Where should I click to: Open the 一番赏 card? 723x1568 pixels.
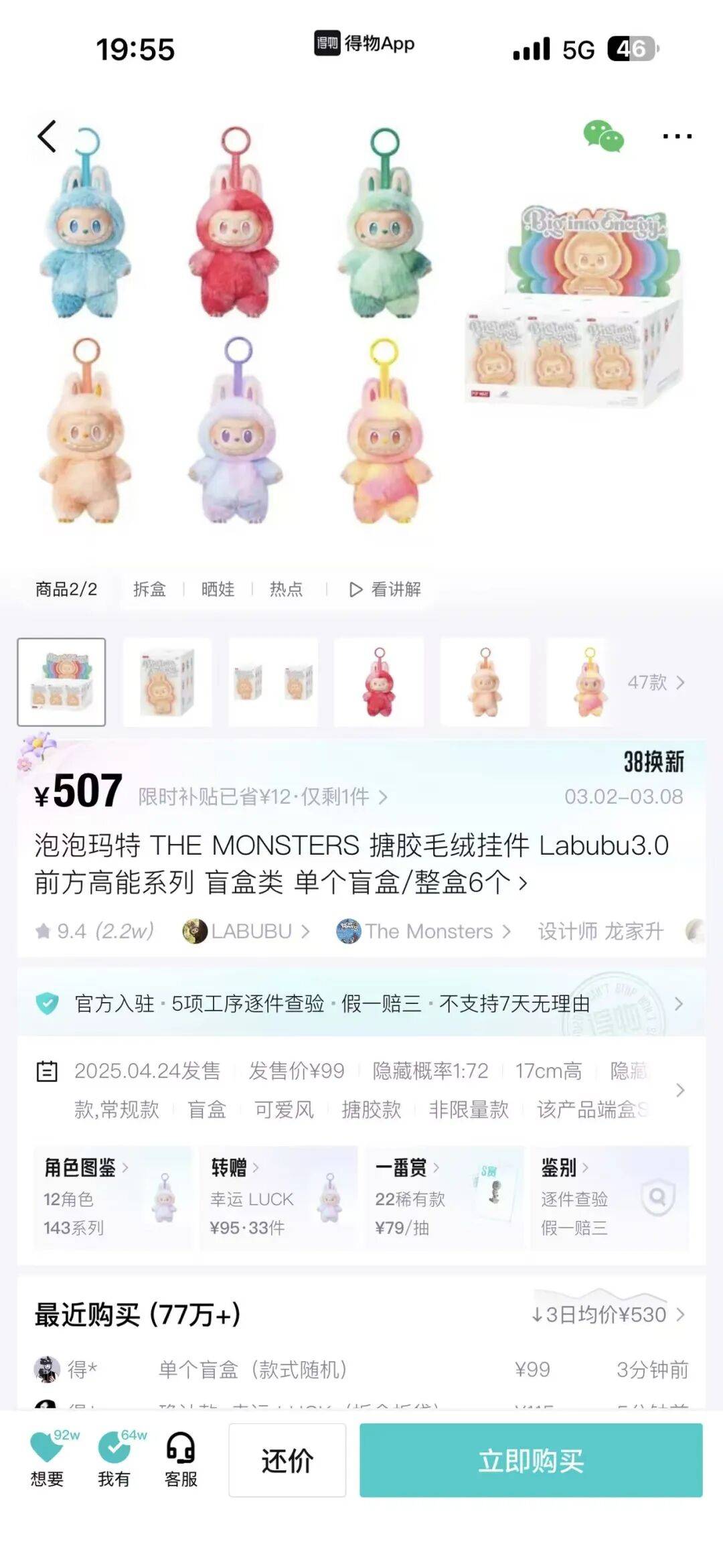pos(443,1198)
